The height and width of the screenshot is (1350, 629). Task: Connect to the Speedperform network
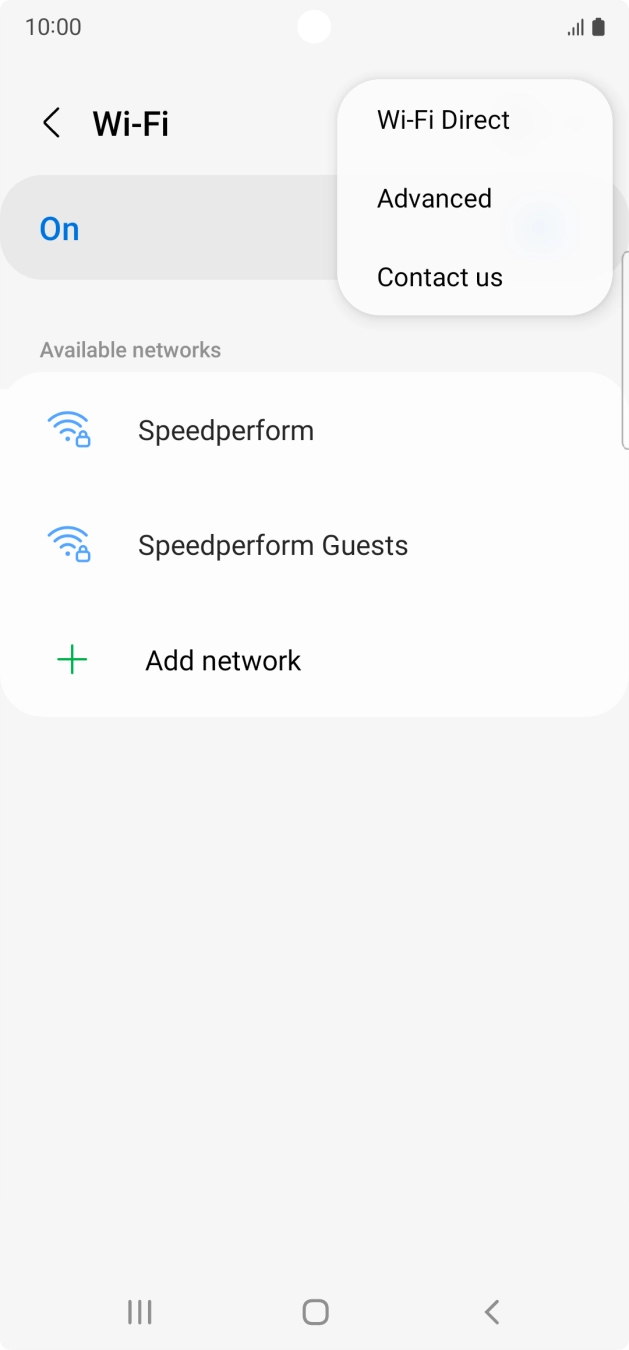226,431
